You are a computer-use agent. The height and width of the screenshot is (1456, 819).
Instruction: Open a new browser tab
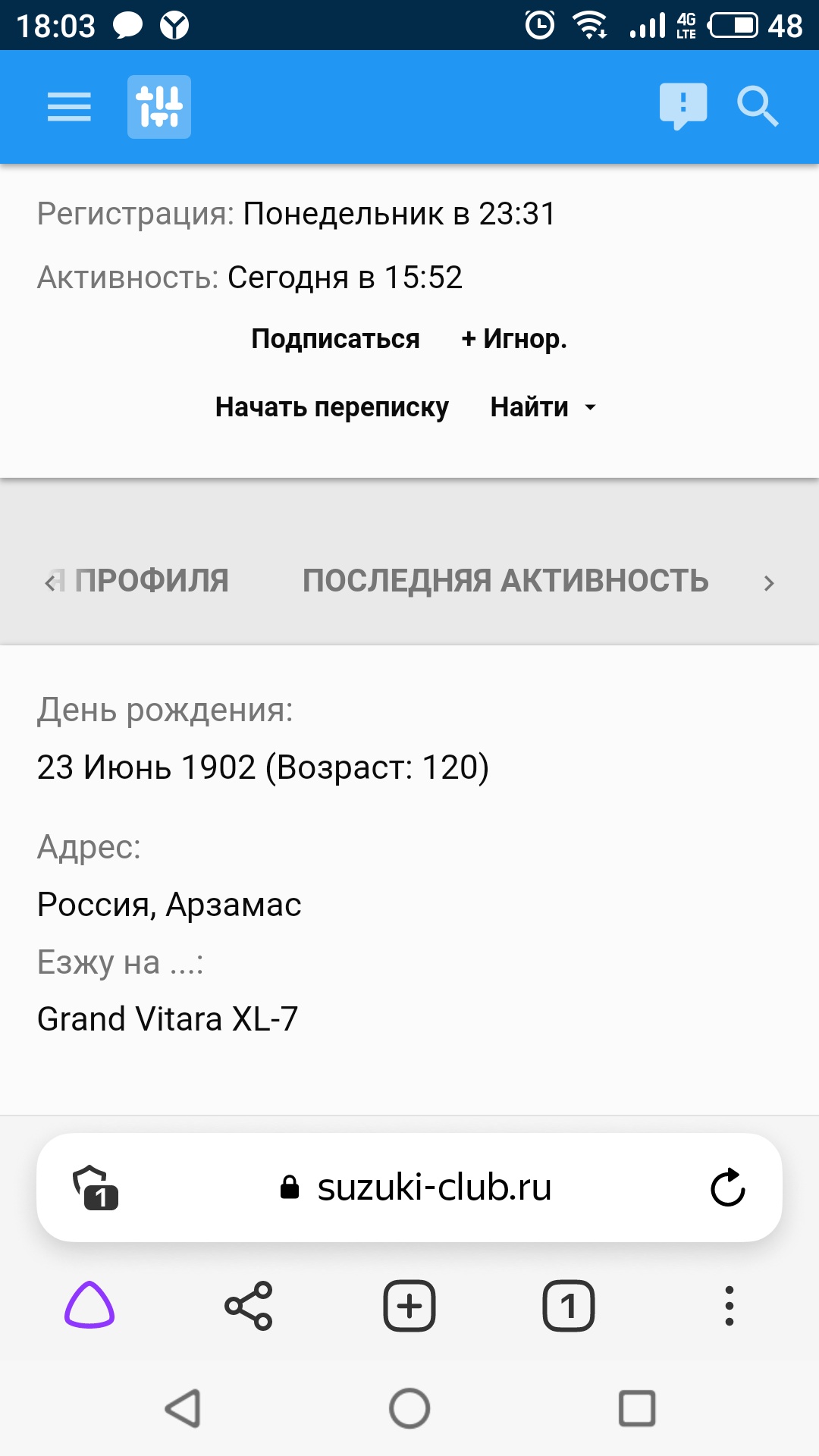pyautogui.click(x=409, y=1306)
